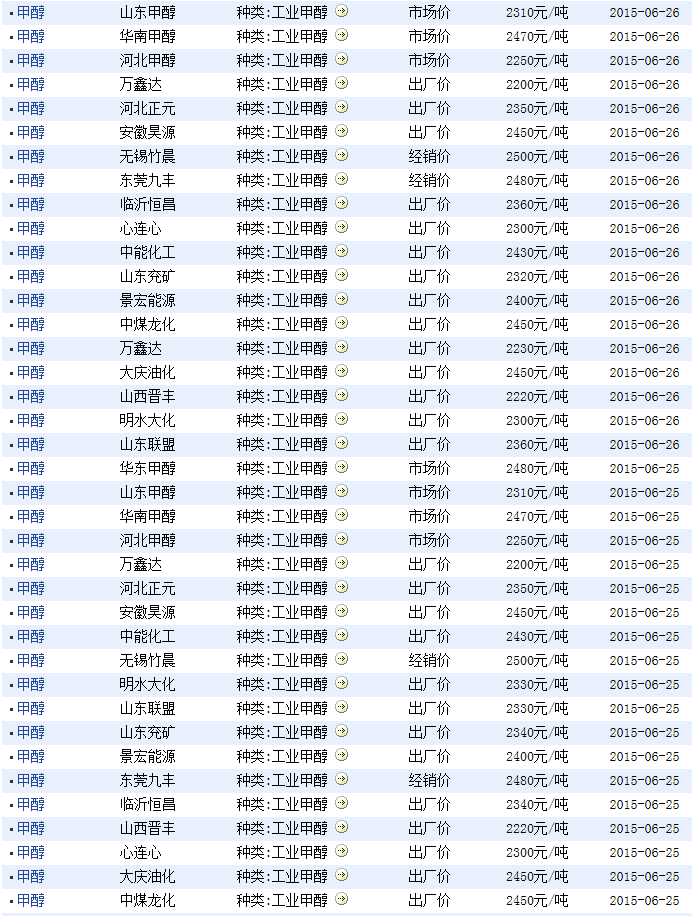Tap arrow icon in 明水大化 2015-06-25 row
The image size is (700, 916).
(x=342, y=683)
